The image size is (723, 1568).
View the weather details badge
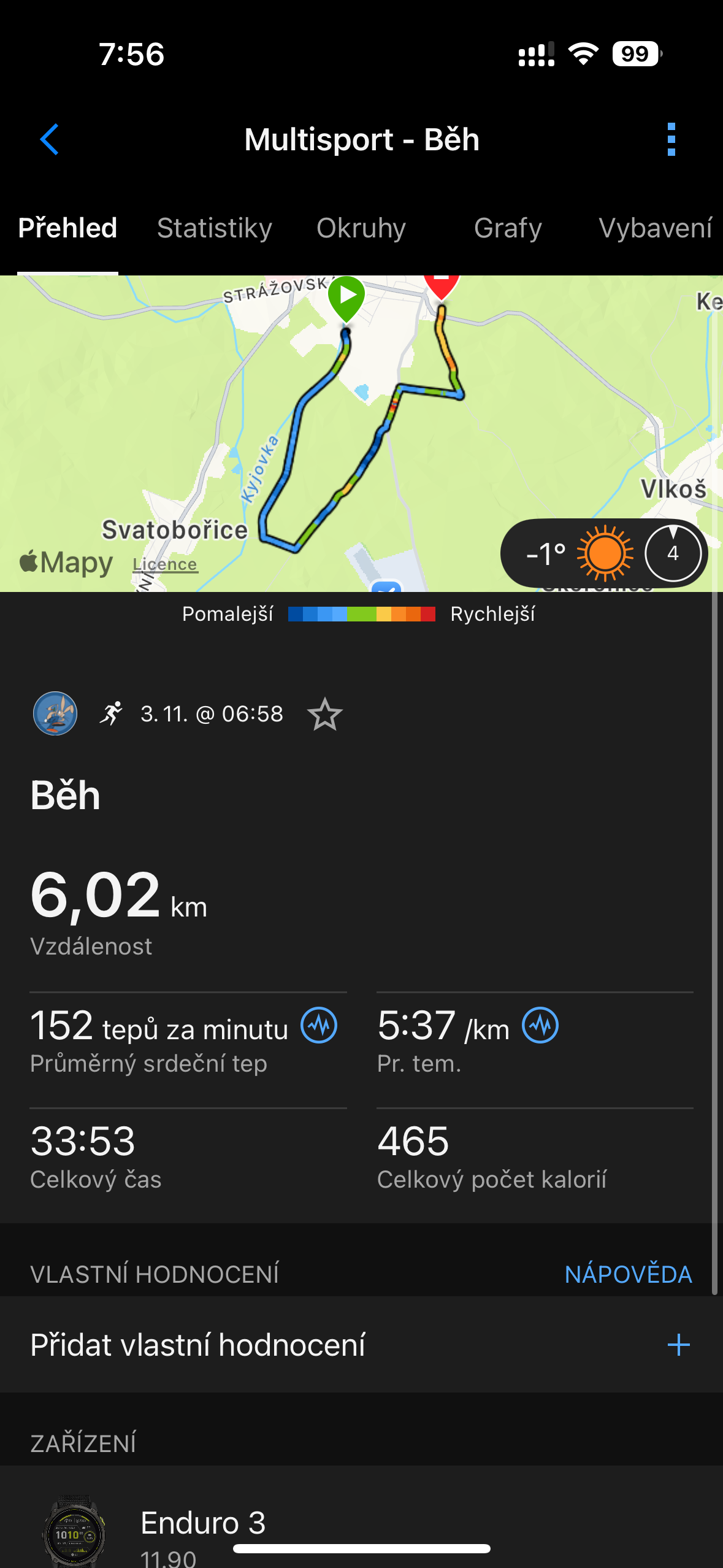coord(603,553)
